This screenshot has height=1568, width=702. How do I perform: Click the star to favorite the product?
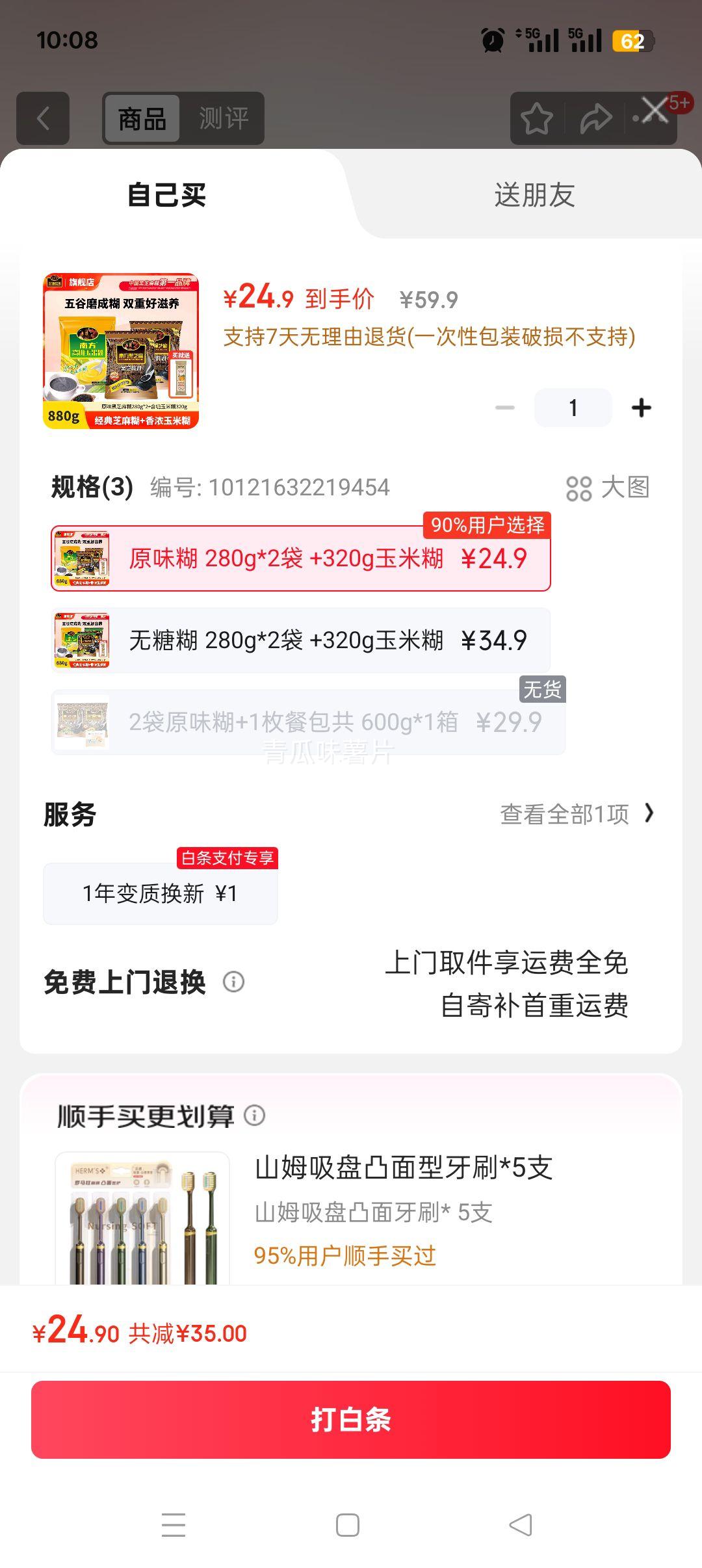click(x=537, y=117)
